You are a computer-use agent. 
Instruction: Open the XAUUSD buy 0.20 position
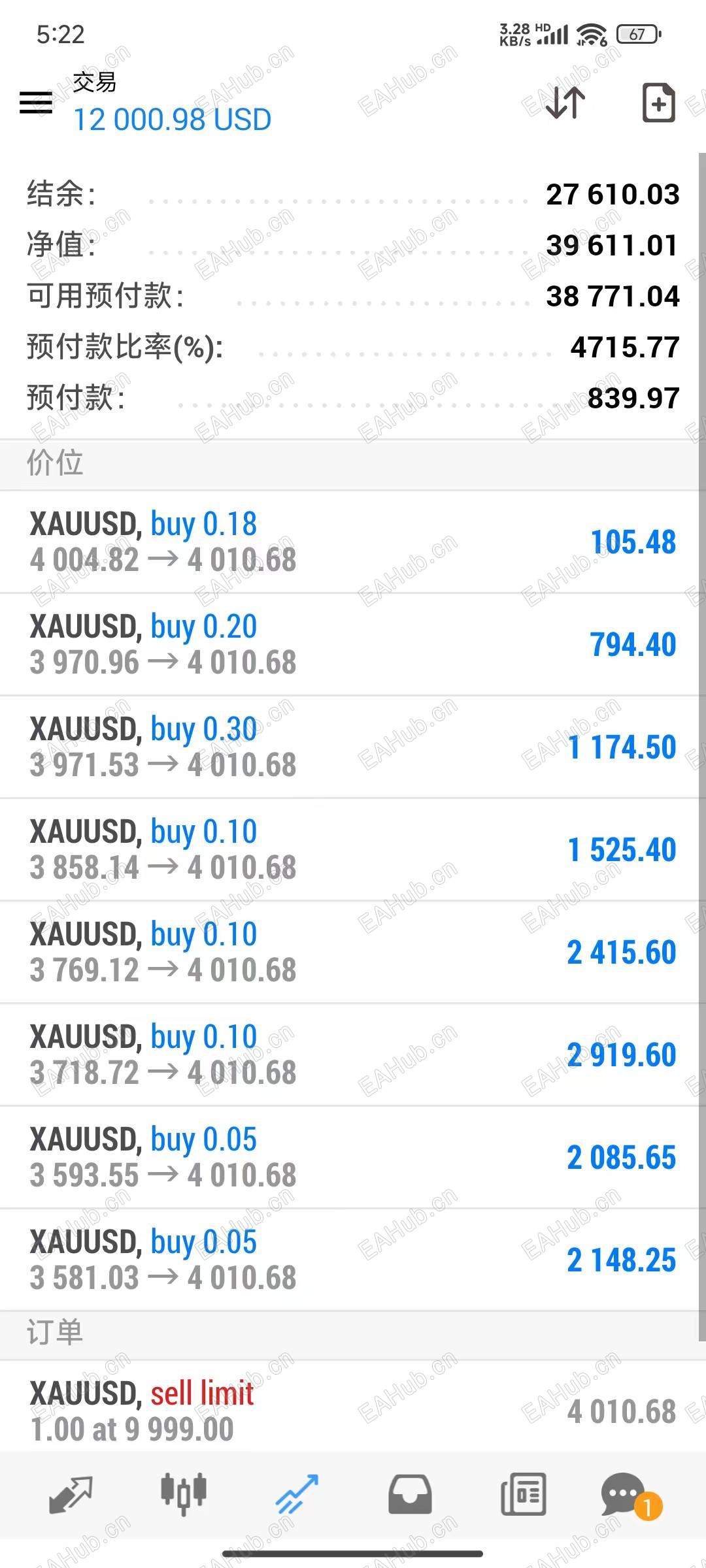pyautogui.click(x=353, y=645)
